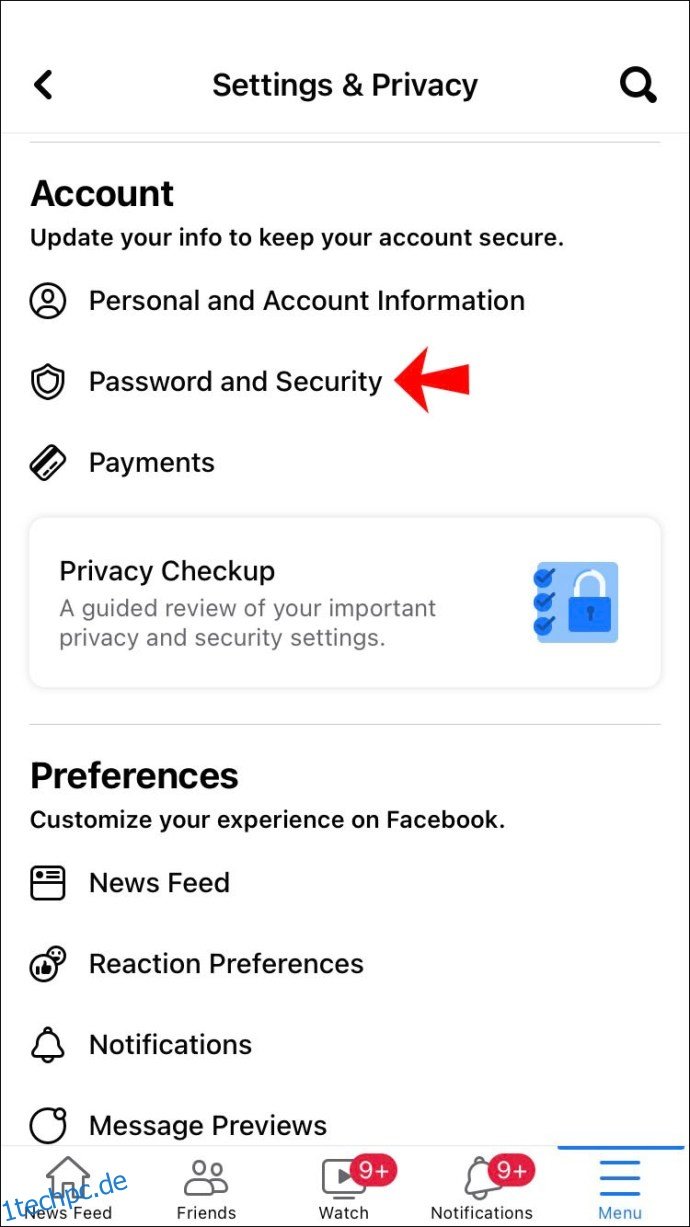This screenshot has height=1227, width=690.
Task: Switch to the Friends tab
Action: coord(206,1187)
